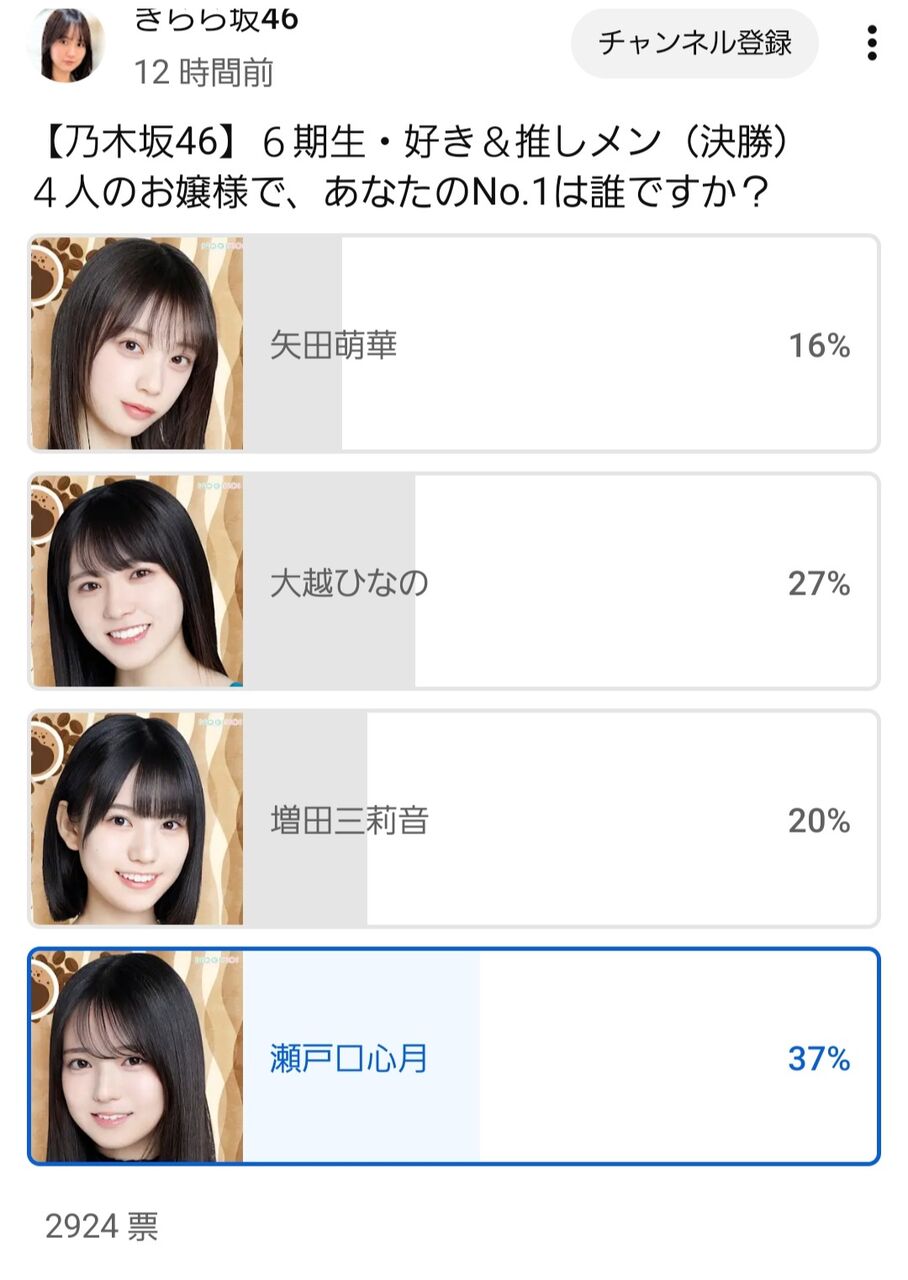Vote for 矢田萌華
This screenshot has width=908, height=1280.
(454, 344)
